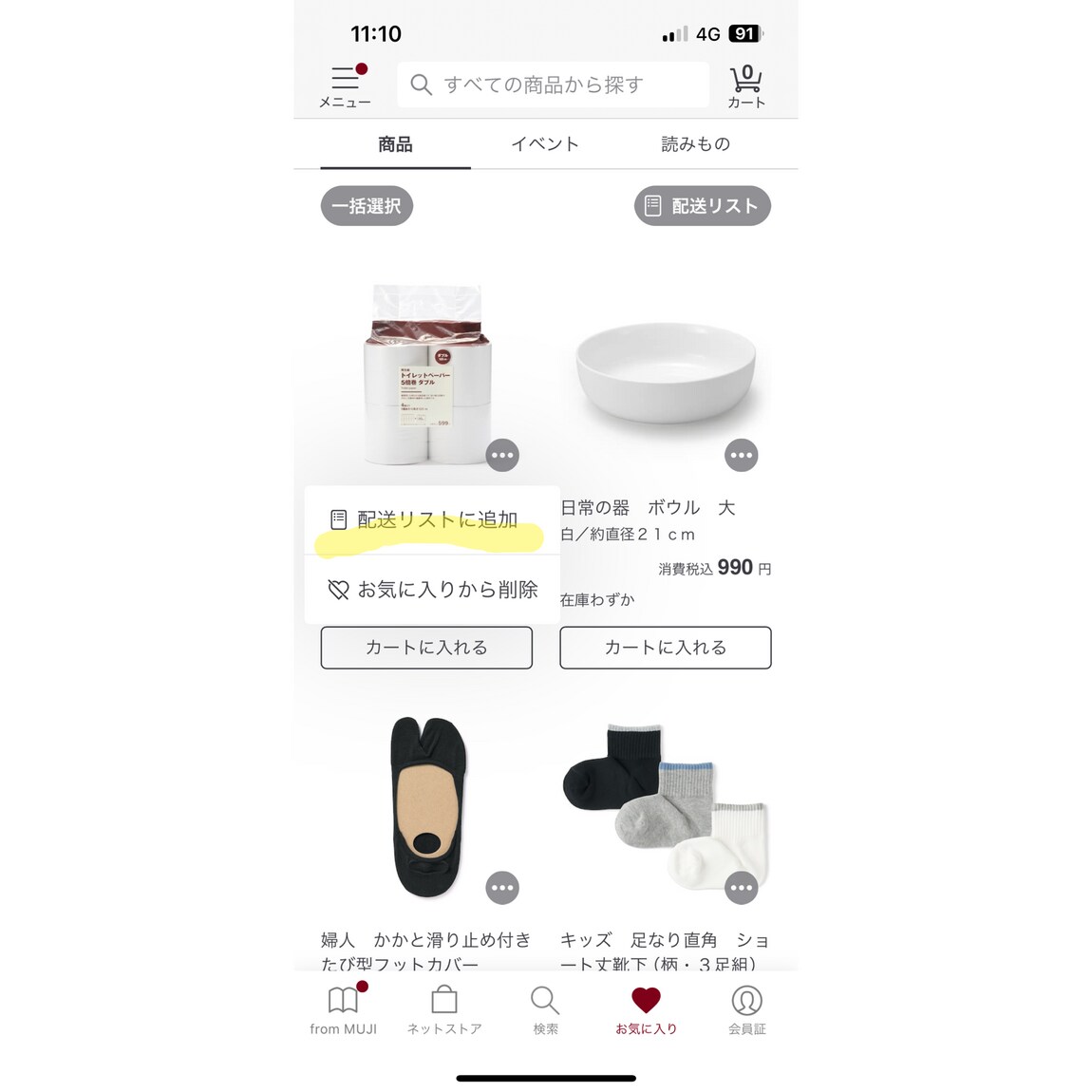Open the 配送リスト button
The width and height of the screenshot is (1092, 1092).
[702, 206]
